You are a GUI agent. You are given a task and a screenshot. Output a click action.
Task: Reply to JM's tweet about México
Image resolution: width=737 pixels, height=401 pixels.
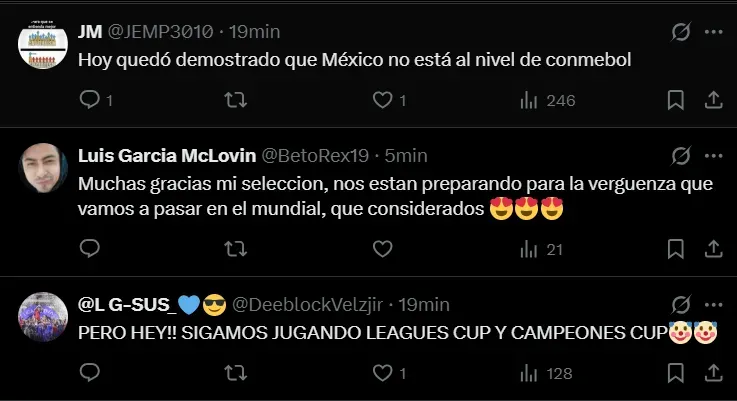[89, 100]
